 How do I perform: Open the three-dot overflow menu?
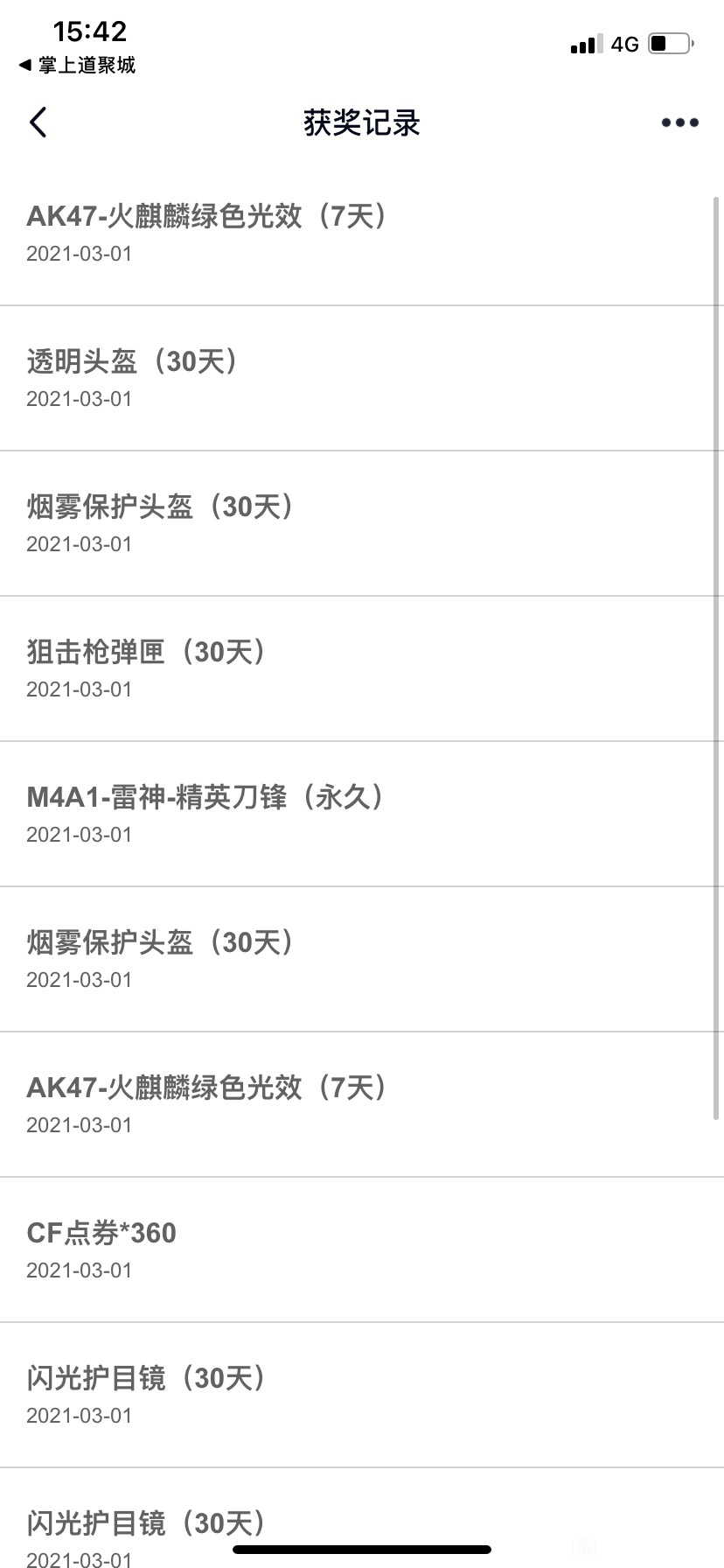[679, 122]
